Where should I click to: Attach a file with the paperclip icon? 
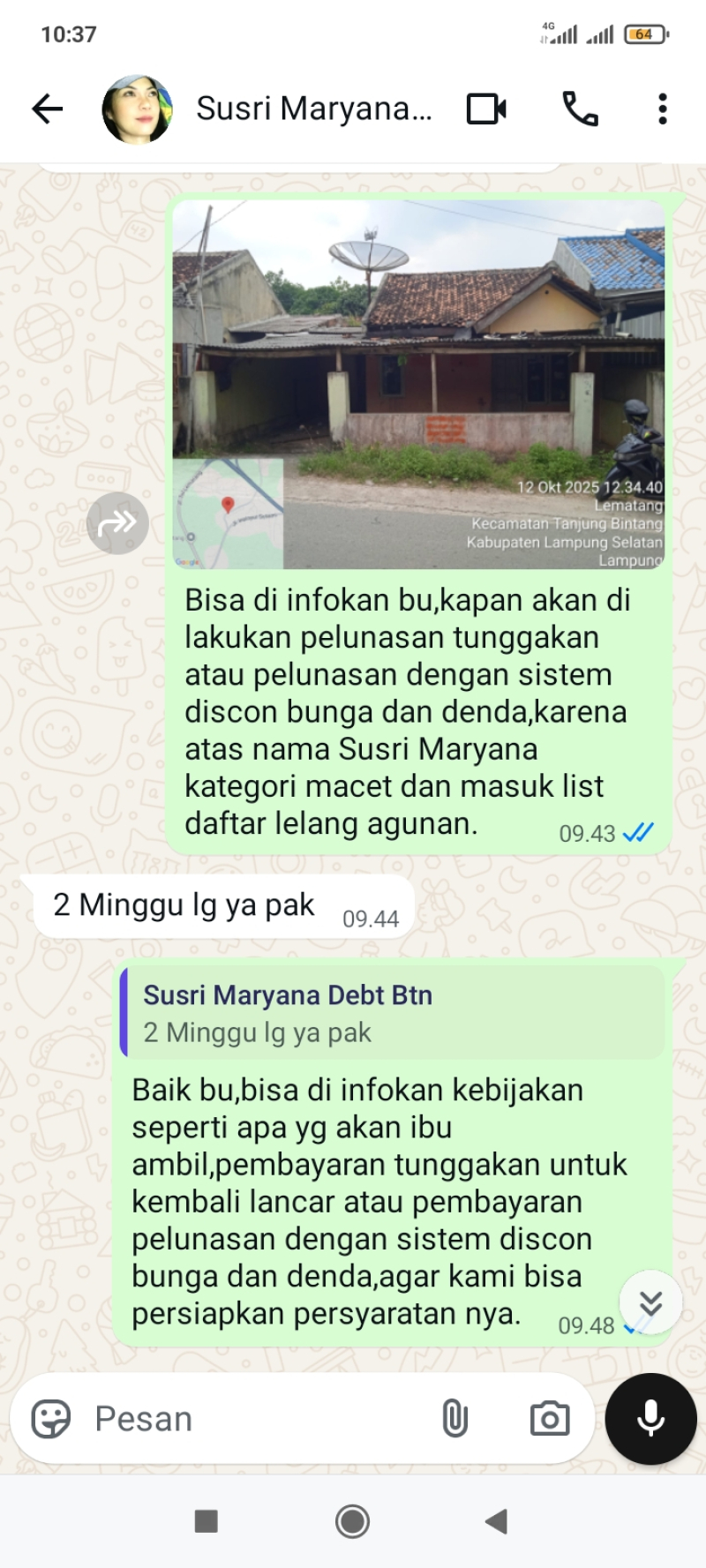[454, 1420]
